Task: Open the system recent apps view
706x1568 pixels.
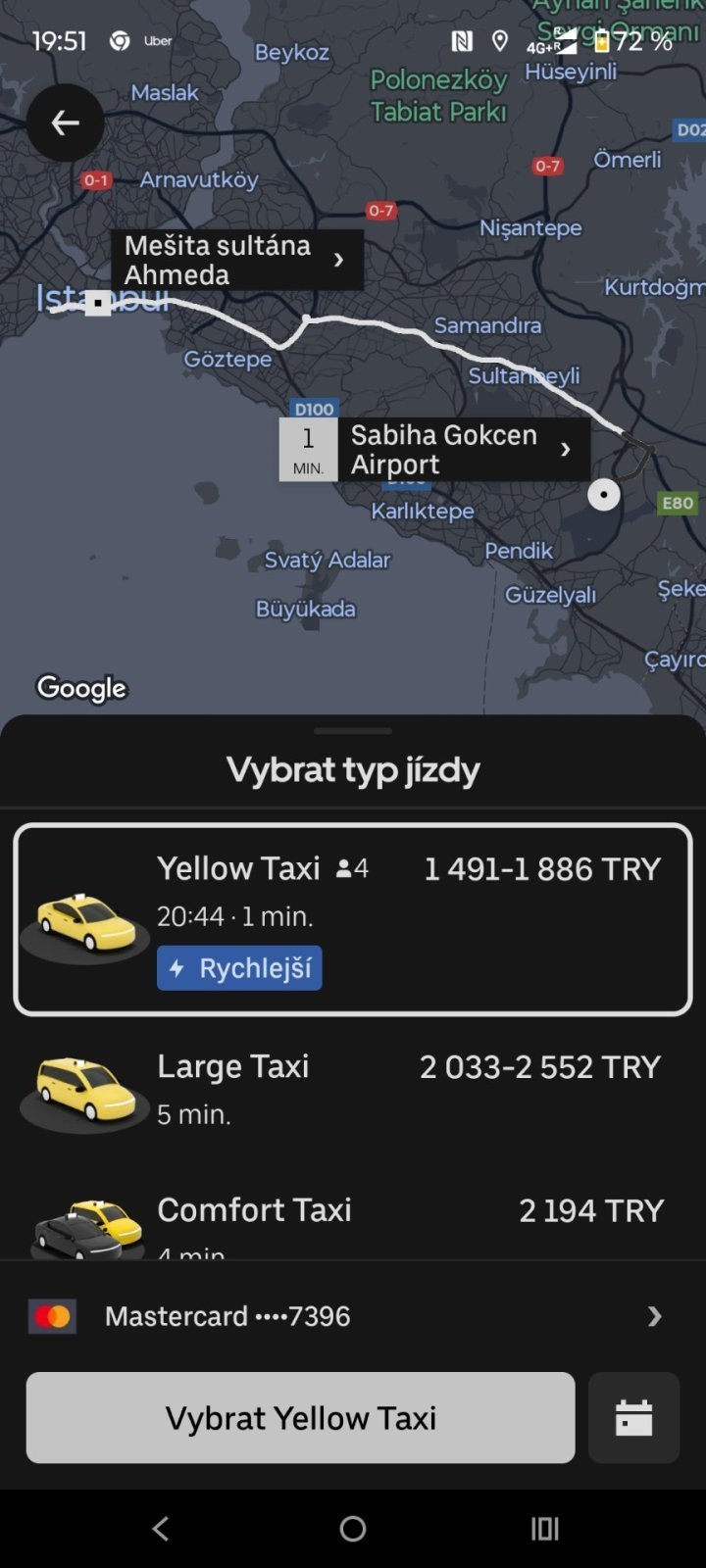Action: click(544, 1529)
